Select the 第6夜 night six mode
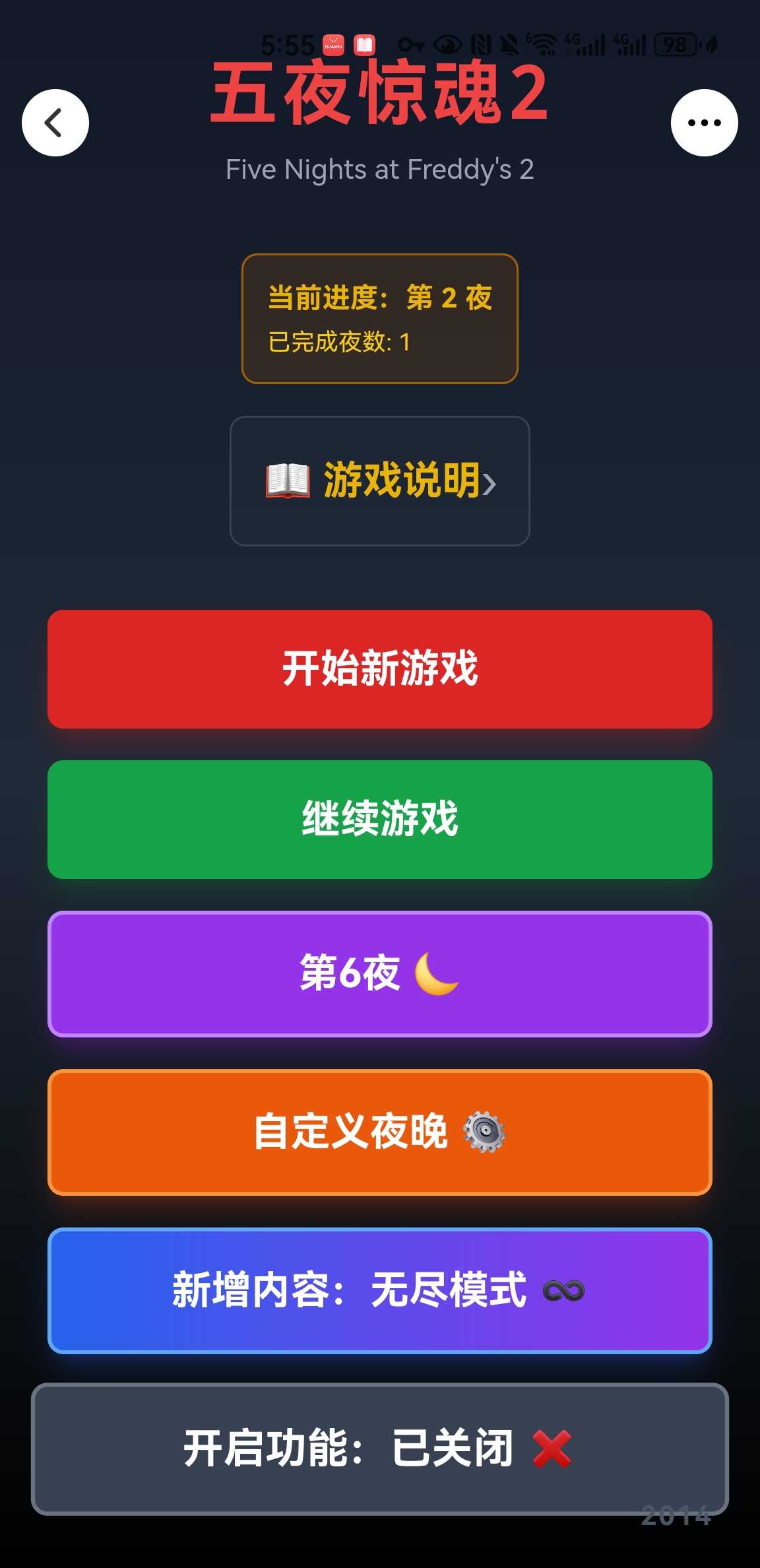The image size is (760, 1568). pos(380,973)
